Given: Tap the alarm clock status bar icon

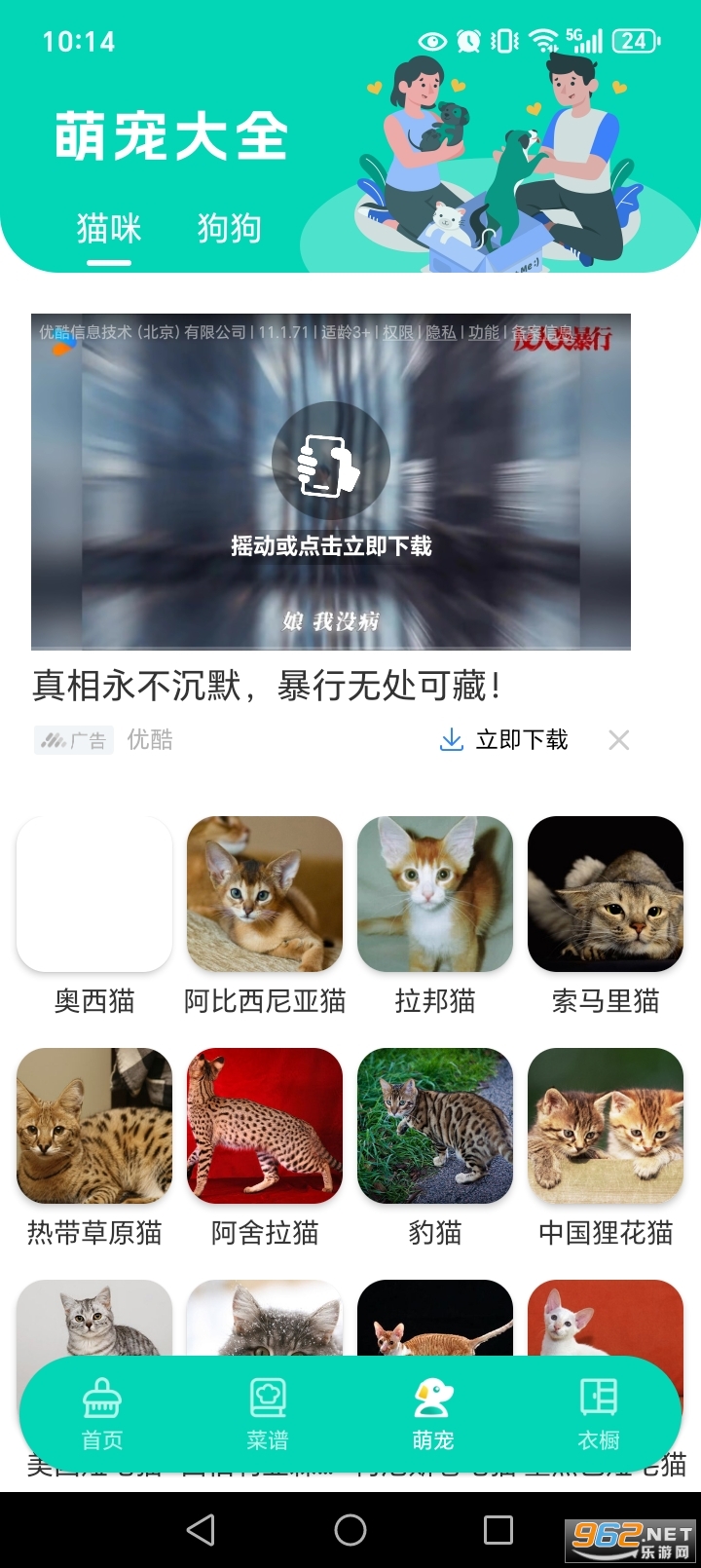Looking at the screenshot, I should [x=468, y=41].
